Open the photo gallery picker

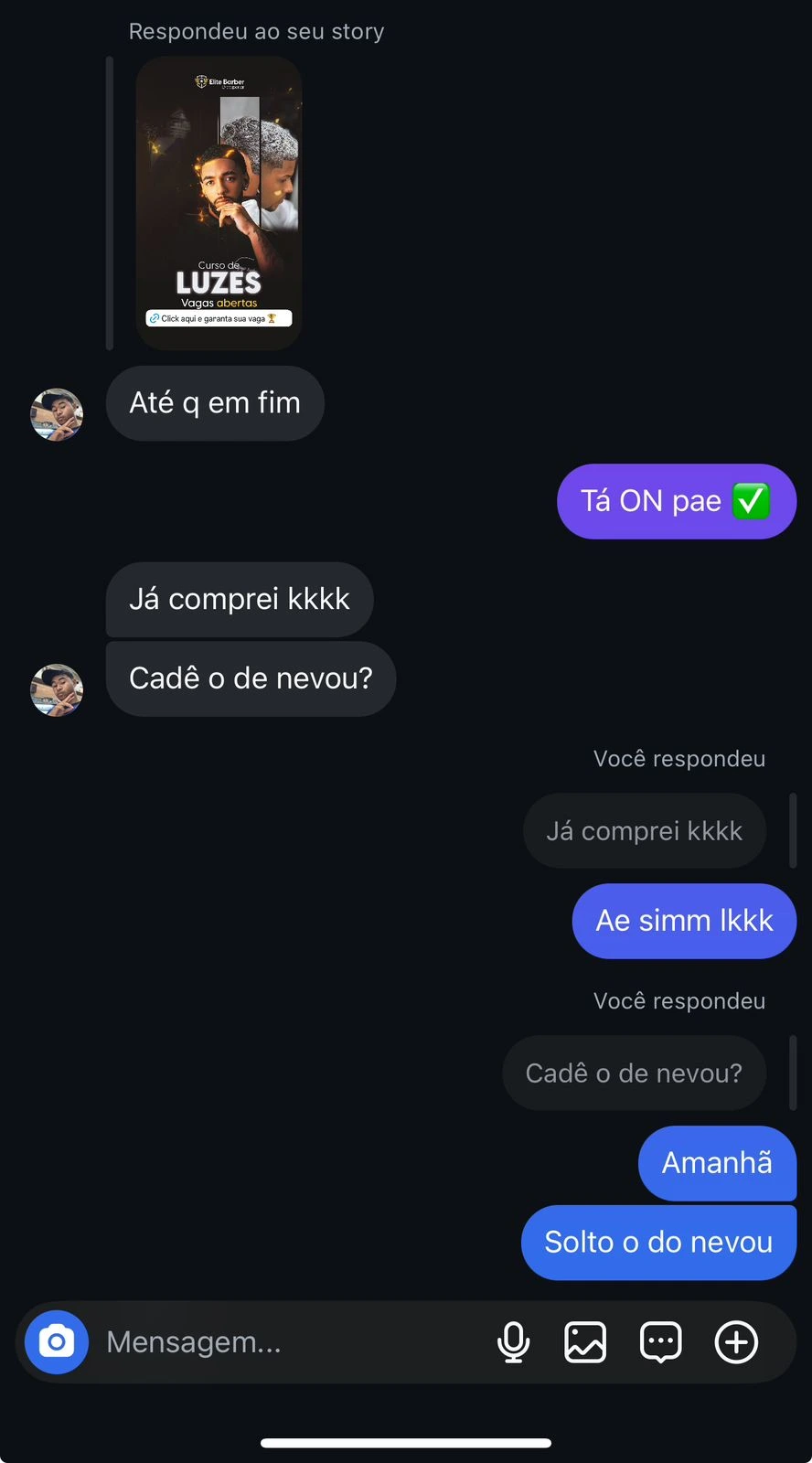click(585, 1342)
